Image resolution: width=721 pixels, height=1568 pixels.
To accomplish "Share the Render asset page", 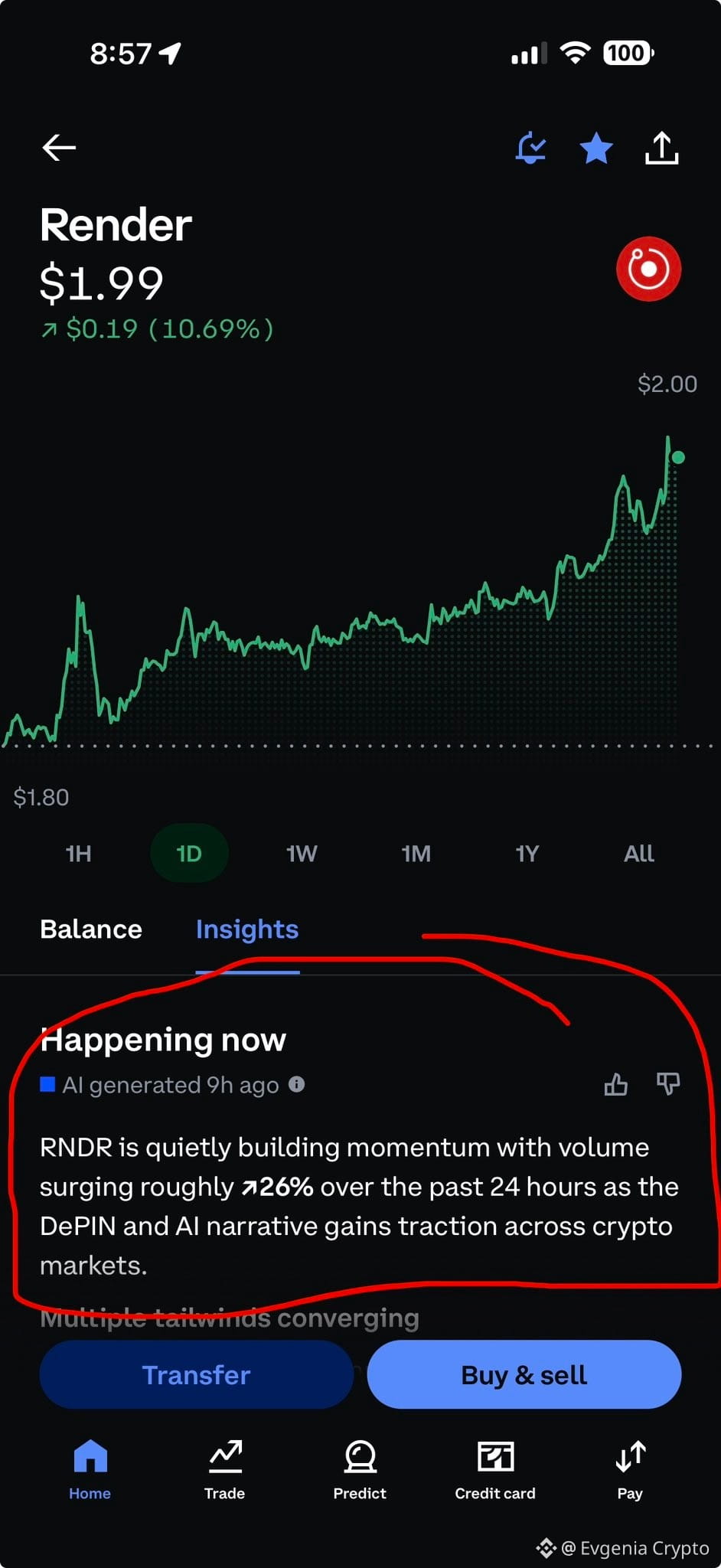I will click(x=662, y=148).
